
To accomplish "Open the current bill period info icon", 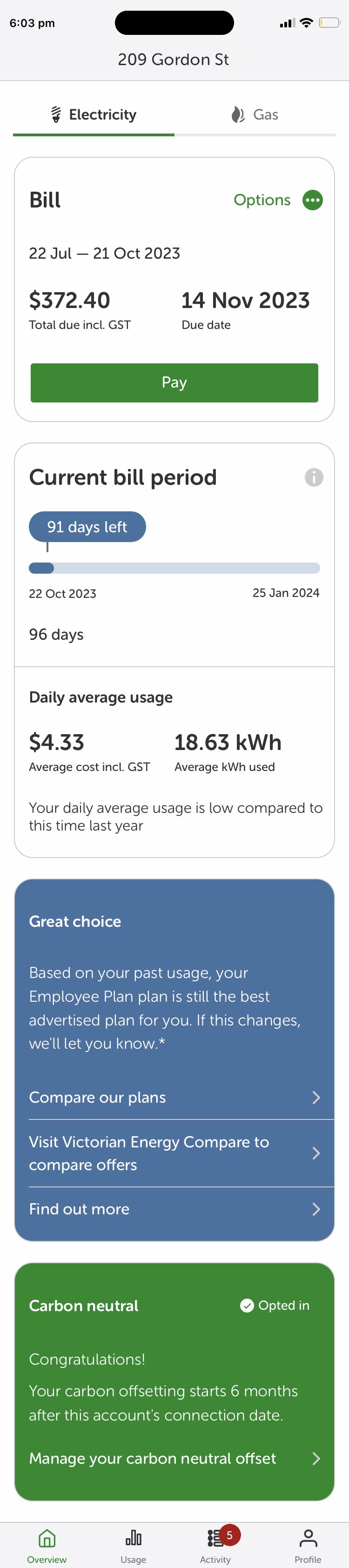I will 314,477.
